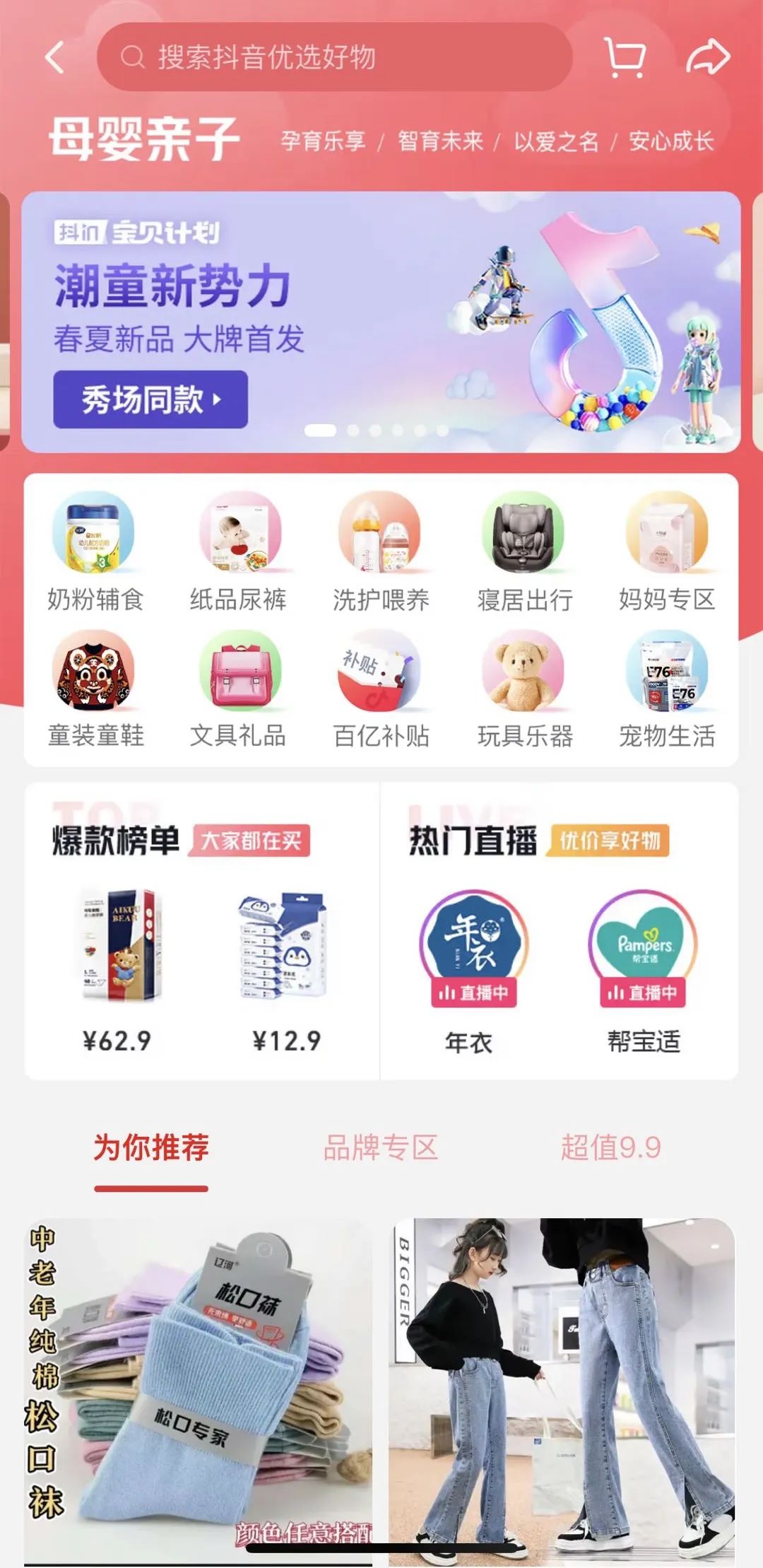
Task: Share this 母婴亲子 page
Action: pos(707,57)
